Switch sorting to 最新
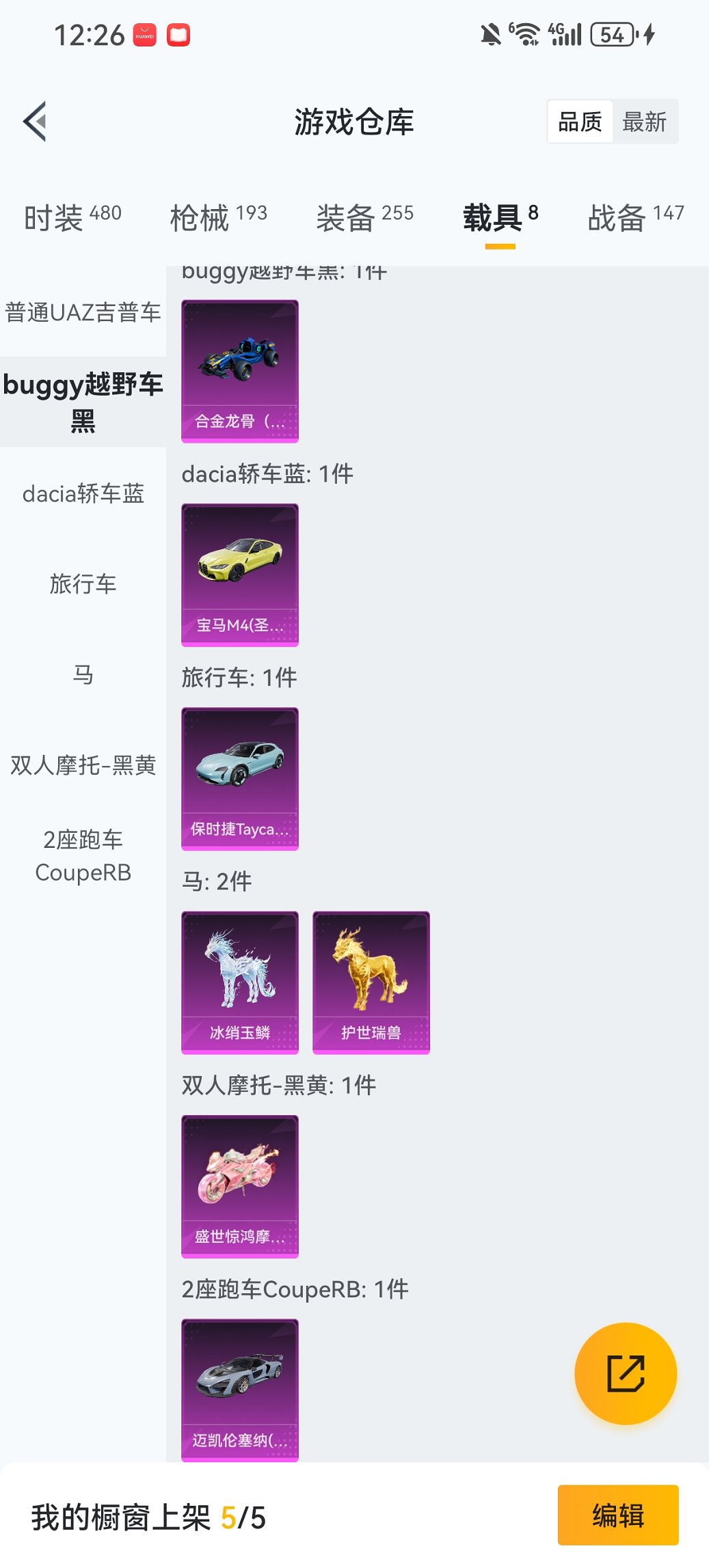The width and height of the screenshot is (709, 1568). pos(645,121)
